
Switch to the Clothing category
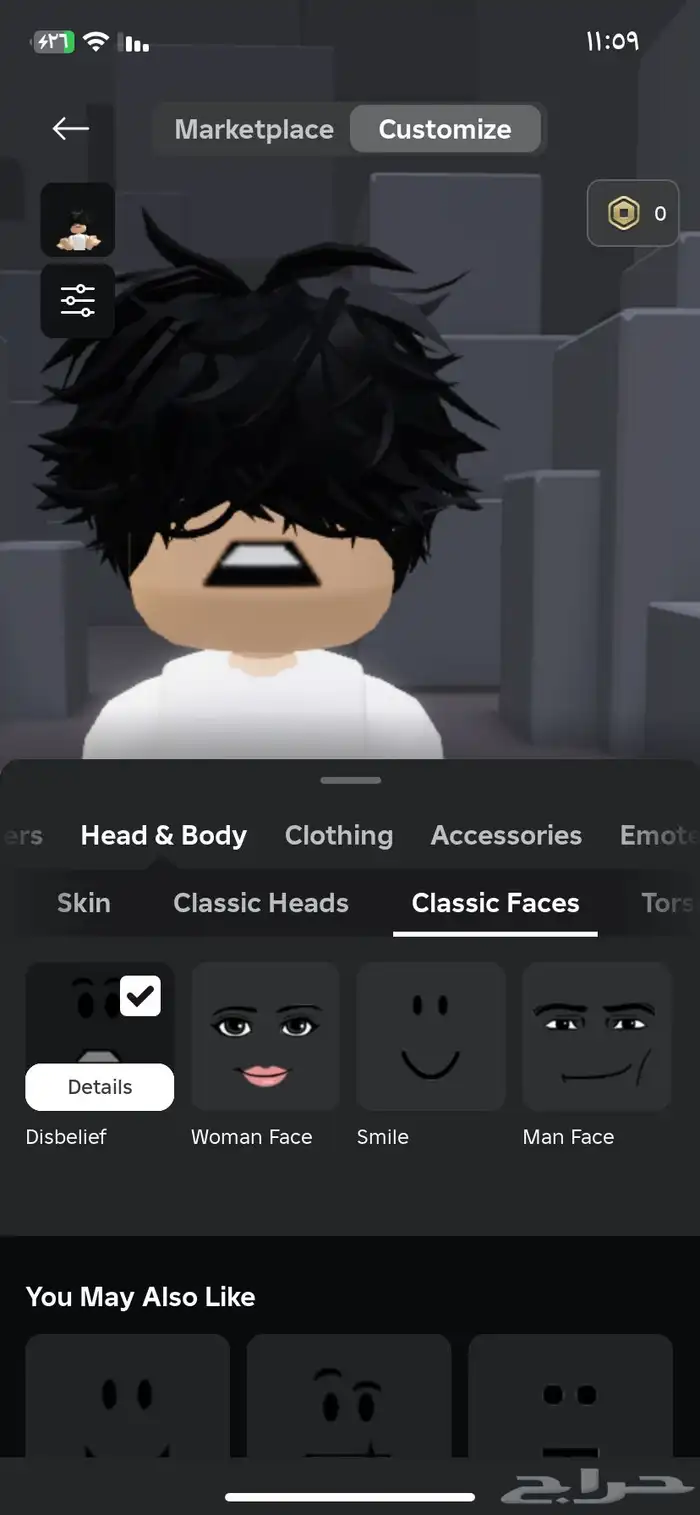tap(339, 835)
